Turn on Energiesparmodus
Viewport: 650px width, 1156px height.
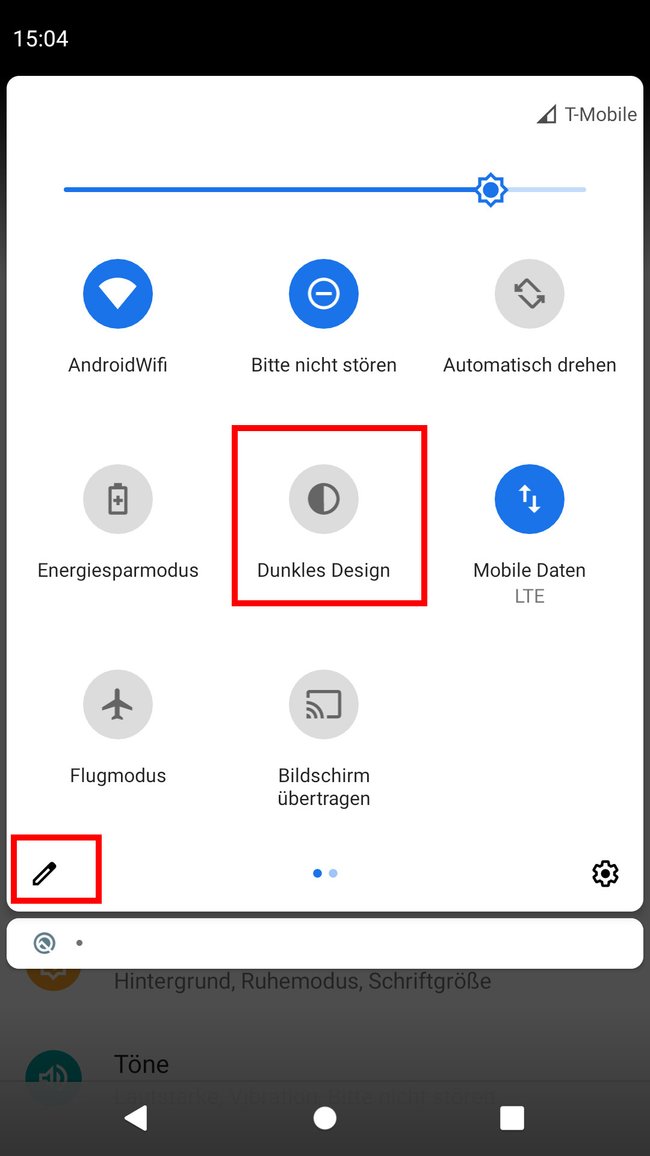click(x=118, y=499)
